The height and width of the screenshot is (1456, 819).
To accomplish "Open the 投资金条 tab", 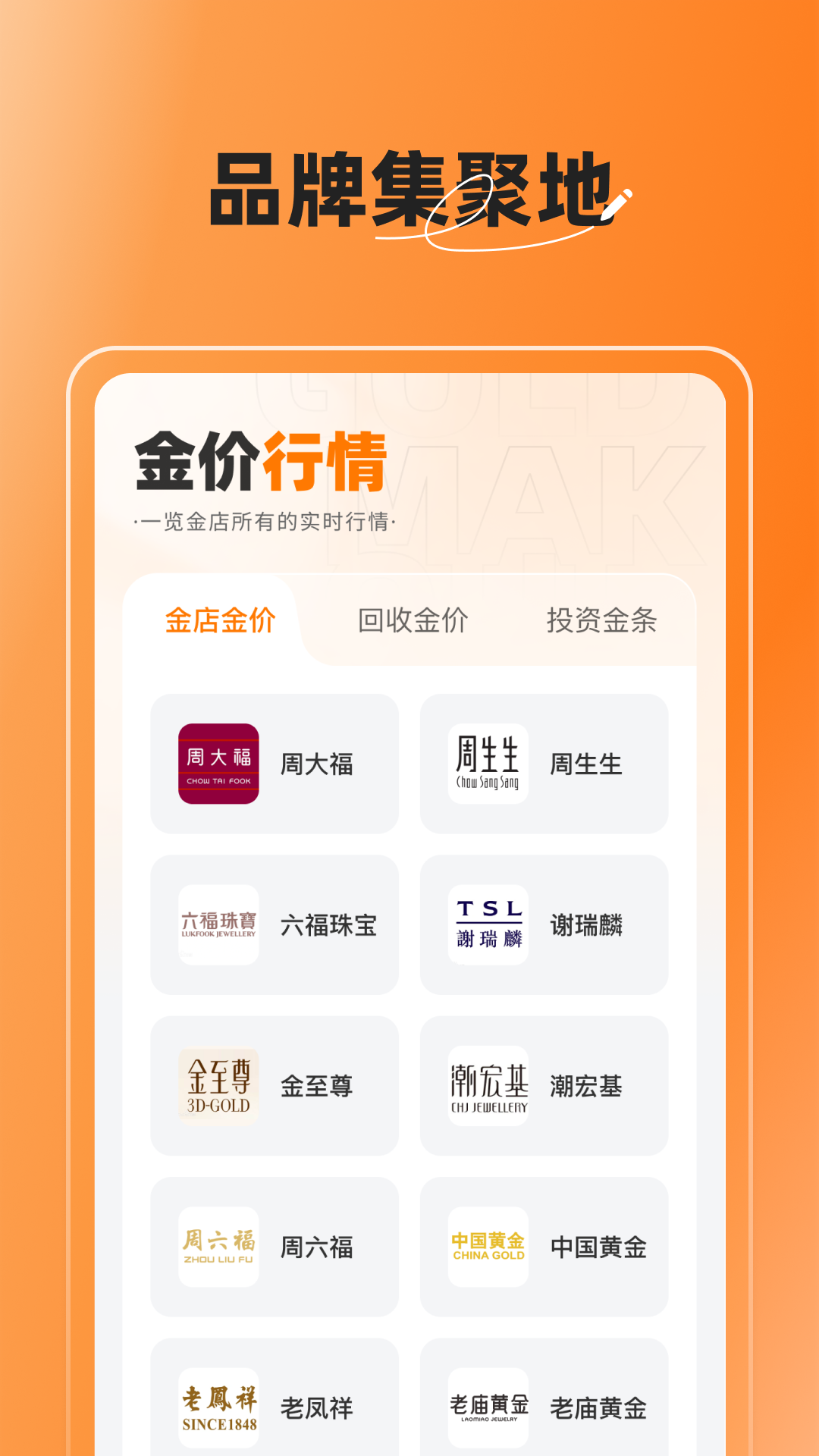I will [603, 620].
